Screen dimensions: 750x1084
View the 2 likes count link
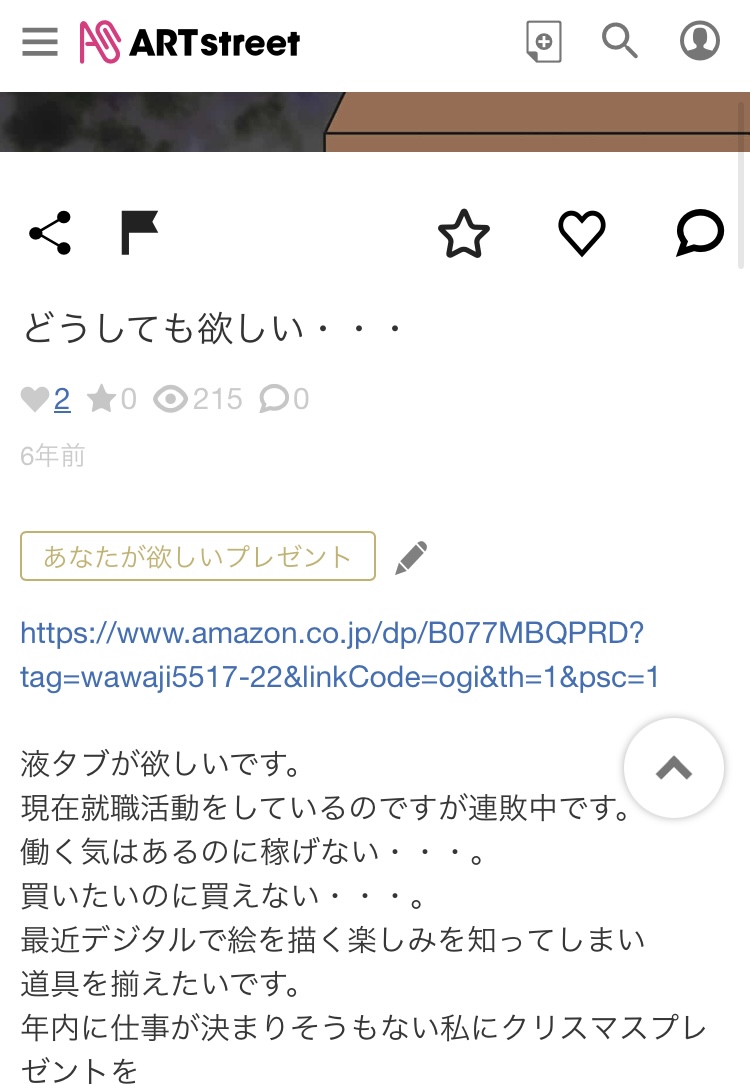pyautogui.click(x=62, y=400)
